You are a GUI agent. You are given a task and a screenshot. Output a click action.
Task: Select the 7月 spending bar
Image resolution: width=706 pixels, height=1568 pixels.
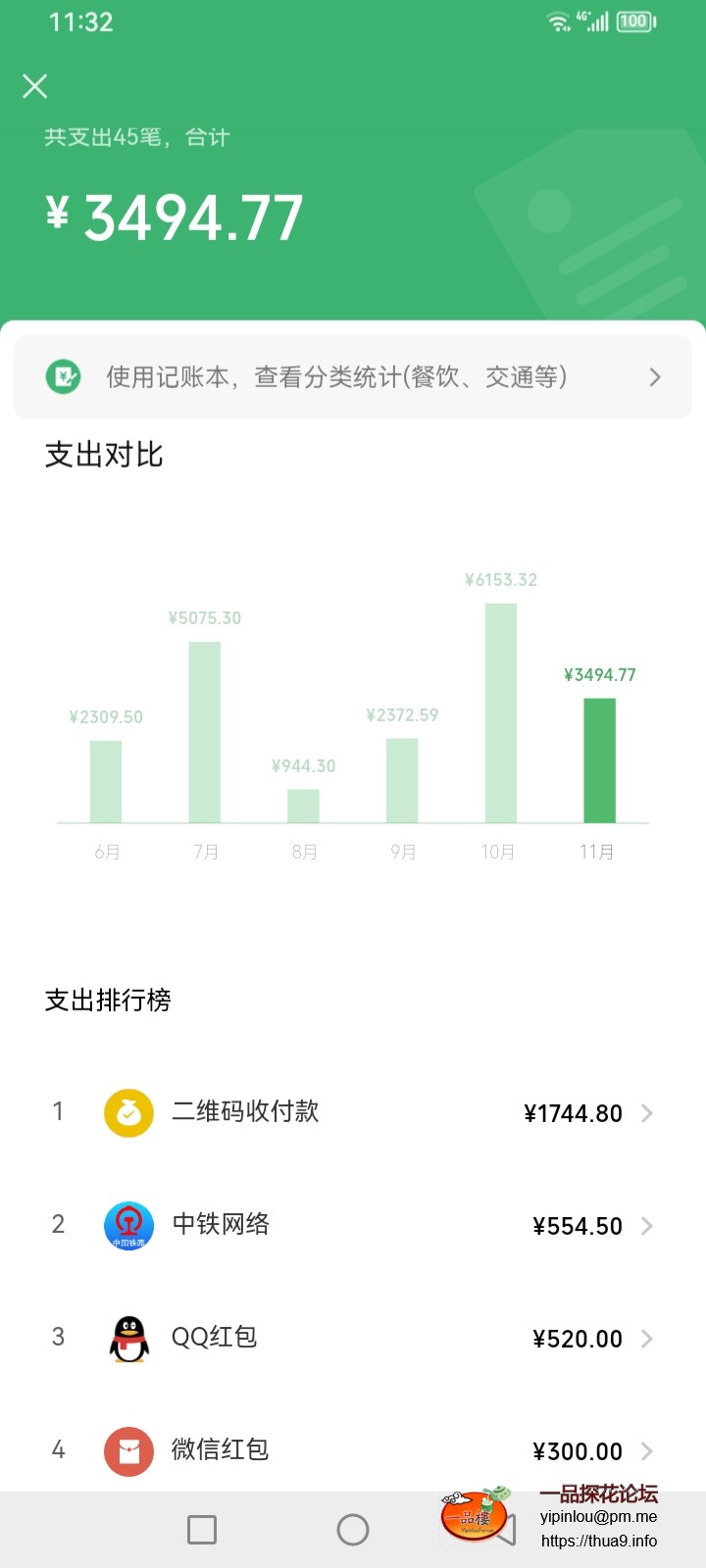[206, 730]
